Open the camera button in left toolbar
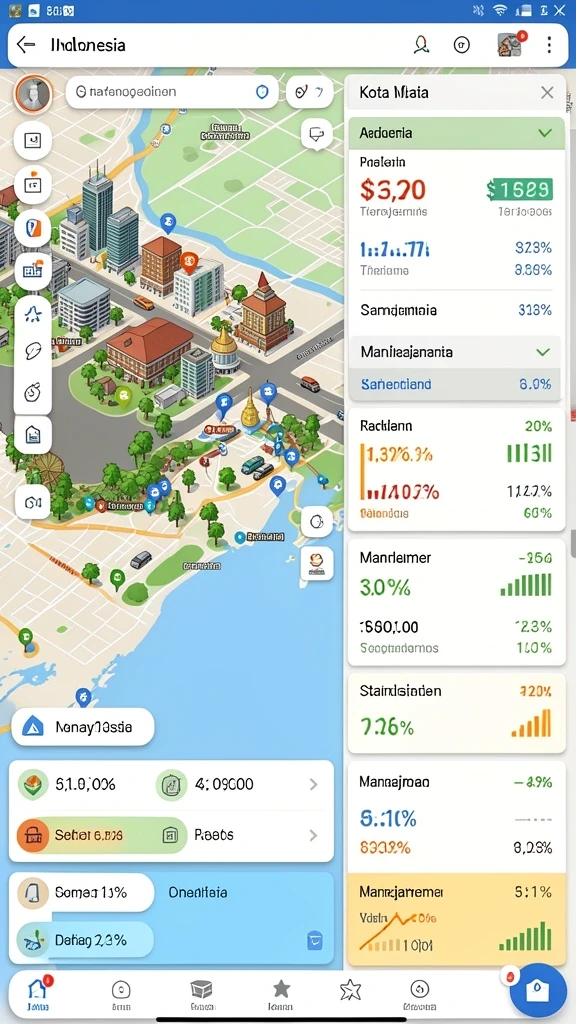This screenshot has height=1024, width=576. click(33, 502)
